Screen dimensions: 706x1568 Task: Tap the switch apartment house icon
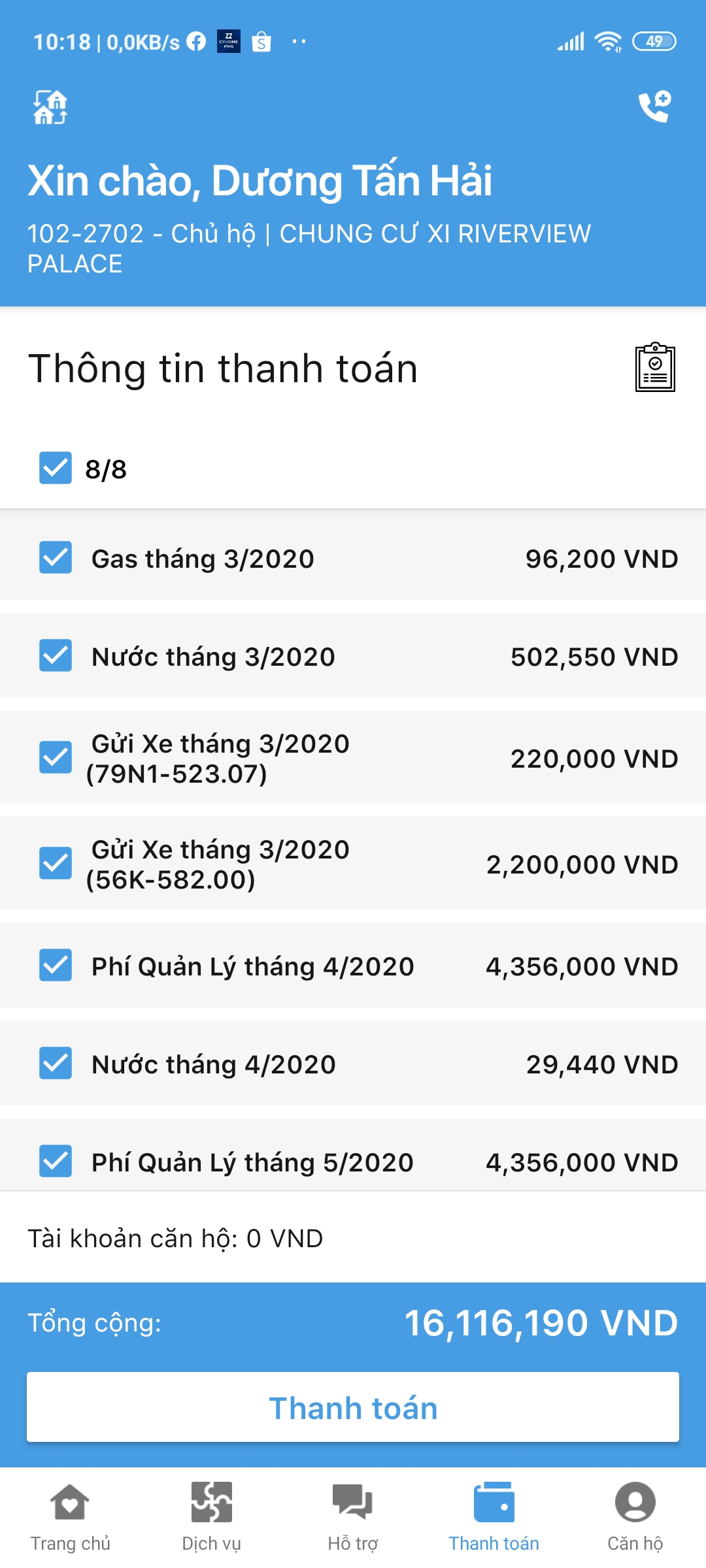click(x=51, y=107)
